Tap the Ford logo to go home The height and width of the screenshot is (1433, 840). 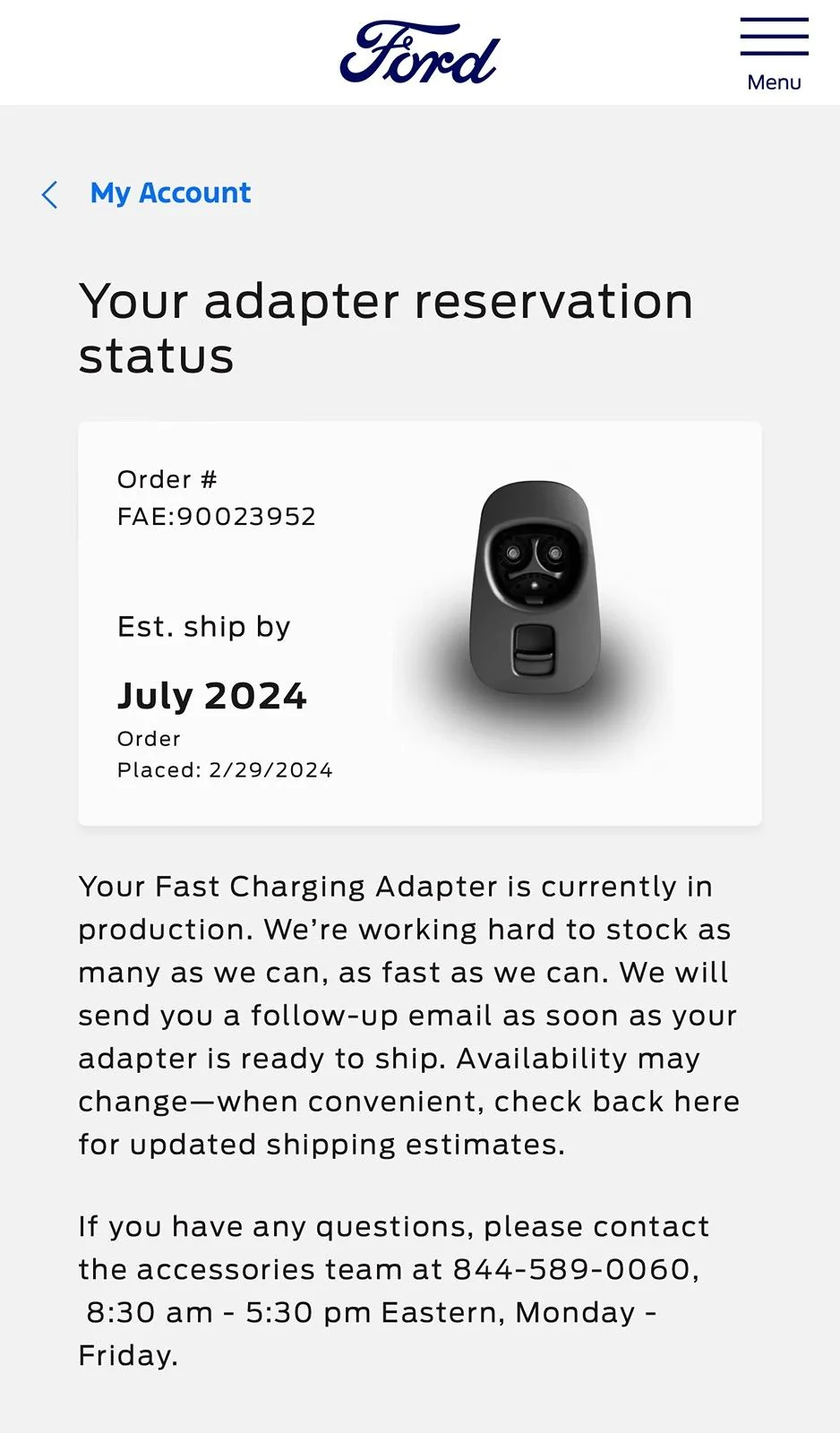point(419,54)
